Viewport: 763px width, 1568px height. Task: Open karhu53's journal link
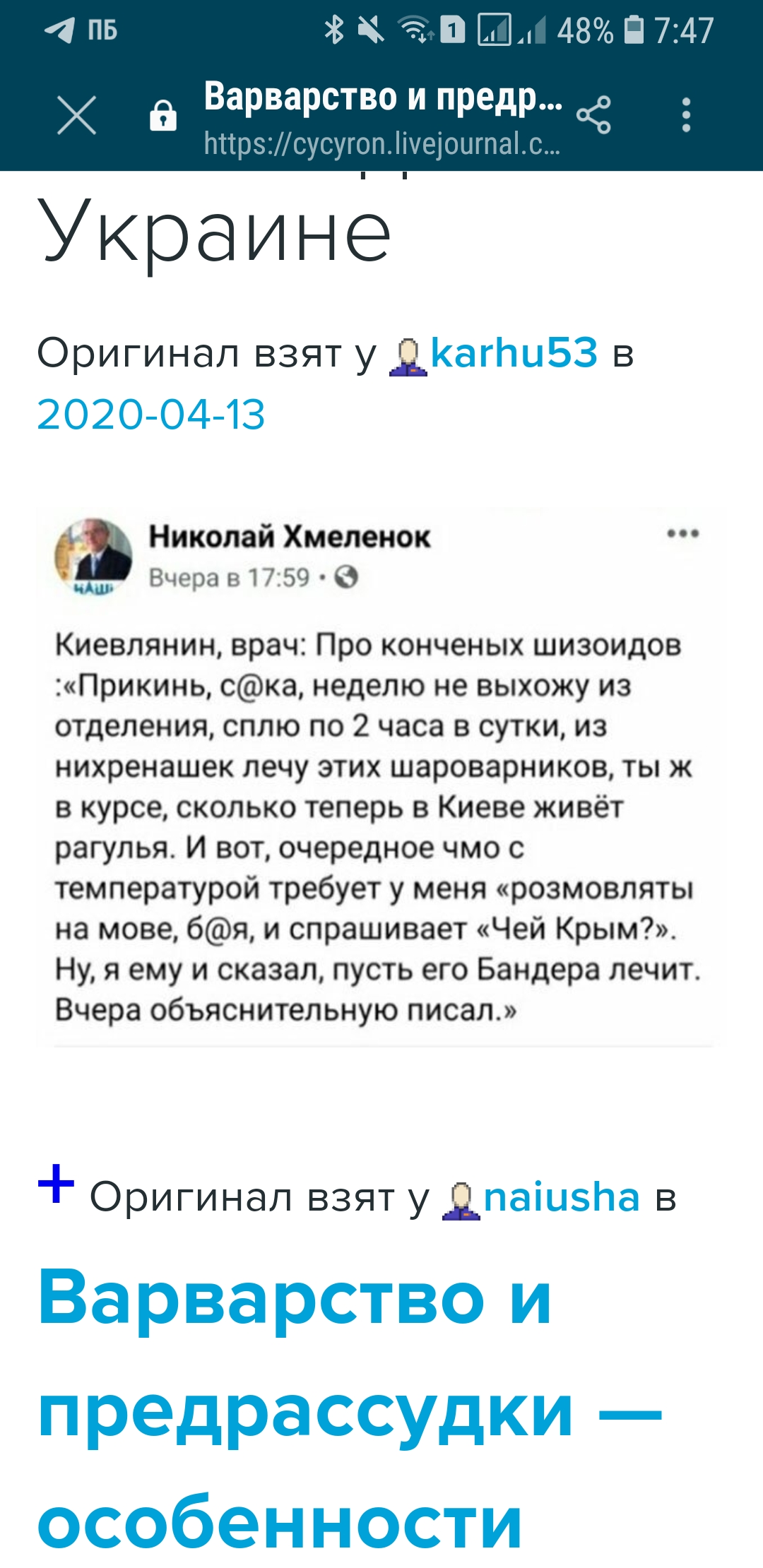click(x=514, y=352)
